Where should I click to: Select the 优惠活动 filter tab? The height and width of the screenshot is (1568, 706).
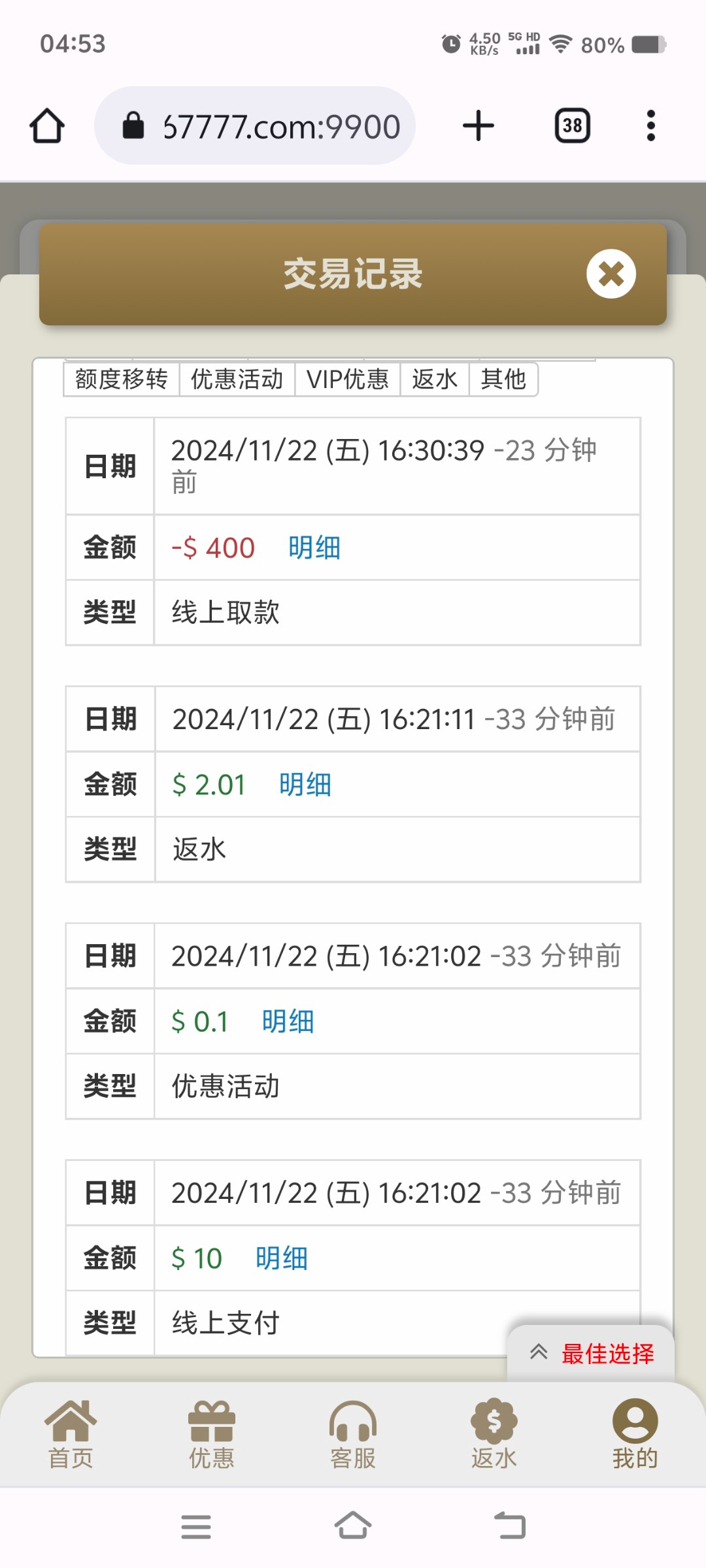[x=237, y=379]
